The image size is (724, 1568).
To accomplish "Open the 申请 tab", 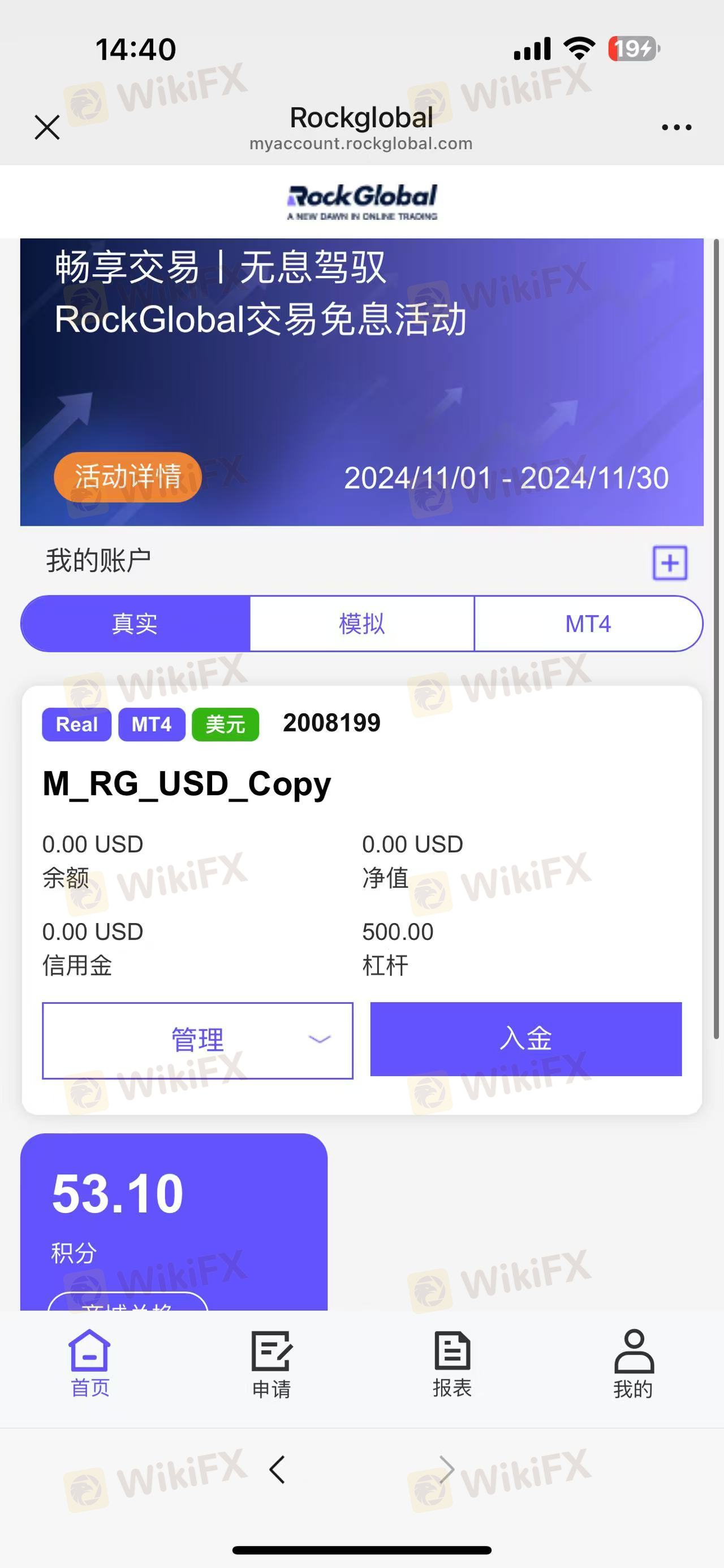I will point(271,1363).
